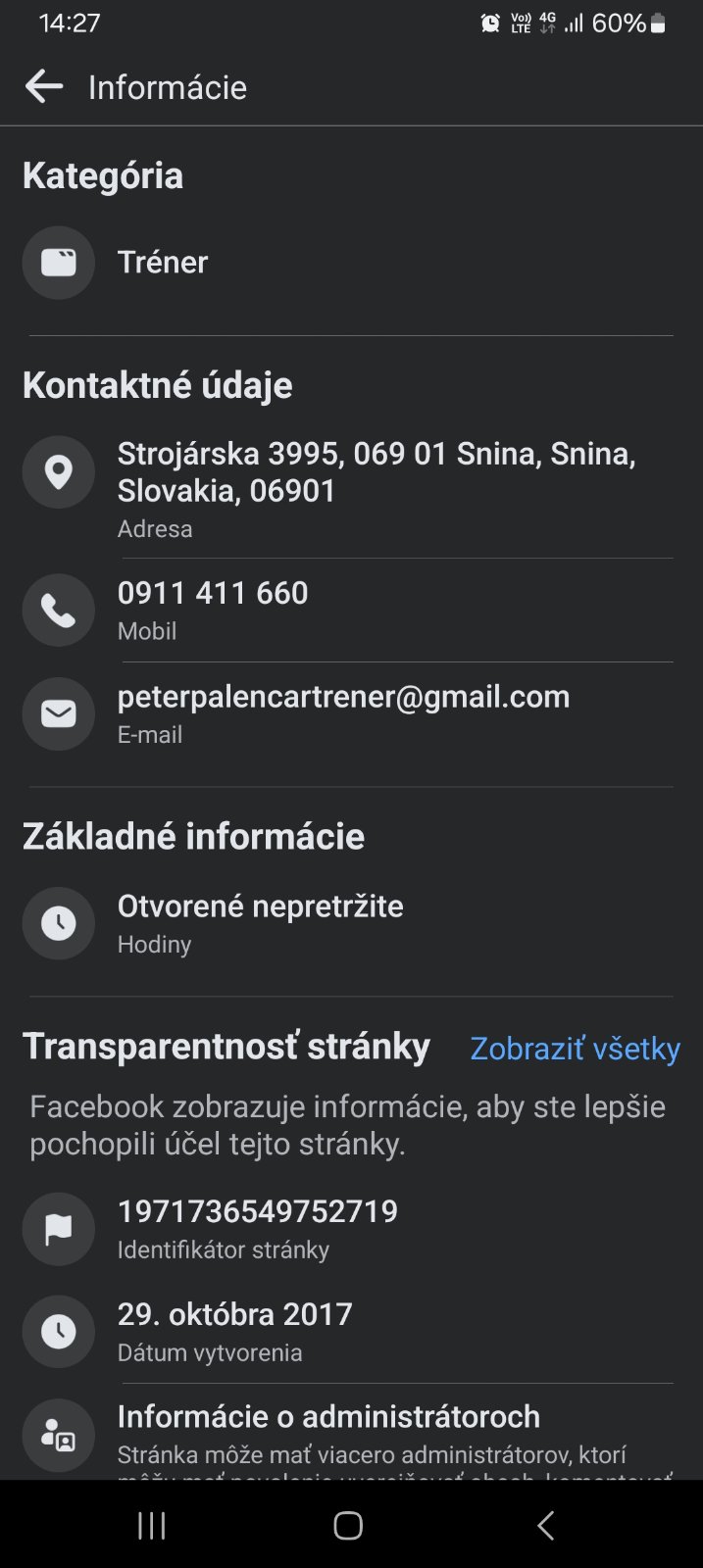Email peterpalencartrener@gmail.com
703x1568 pixels.
coord(343,698)
